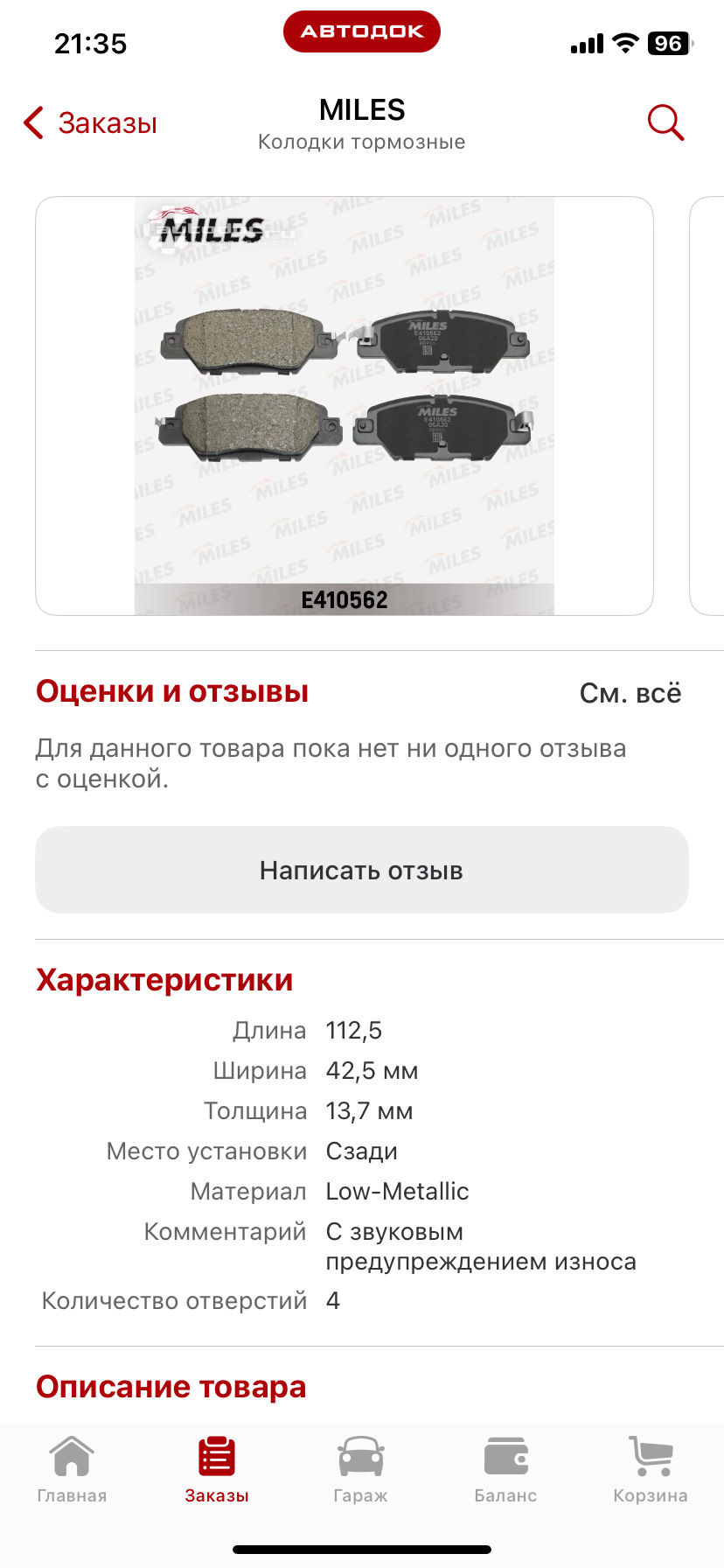Go back to Заказы
The image size is (724, 1568).
point(90,123)
